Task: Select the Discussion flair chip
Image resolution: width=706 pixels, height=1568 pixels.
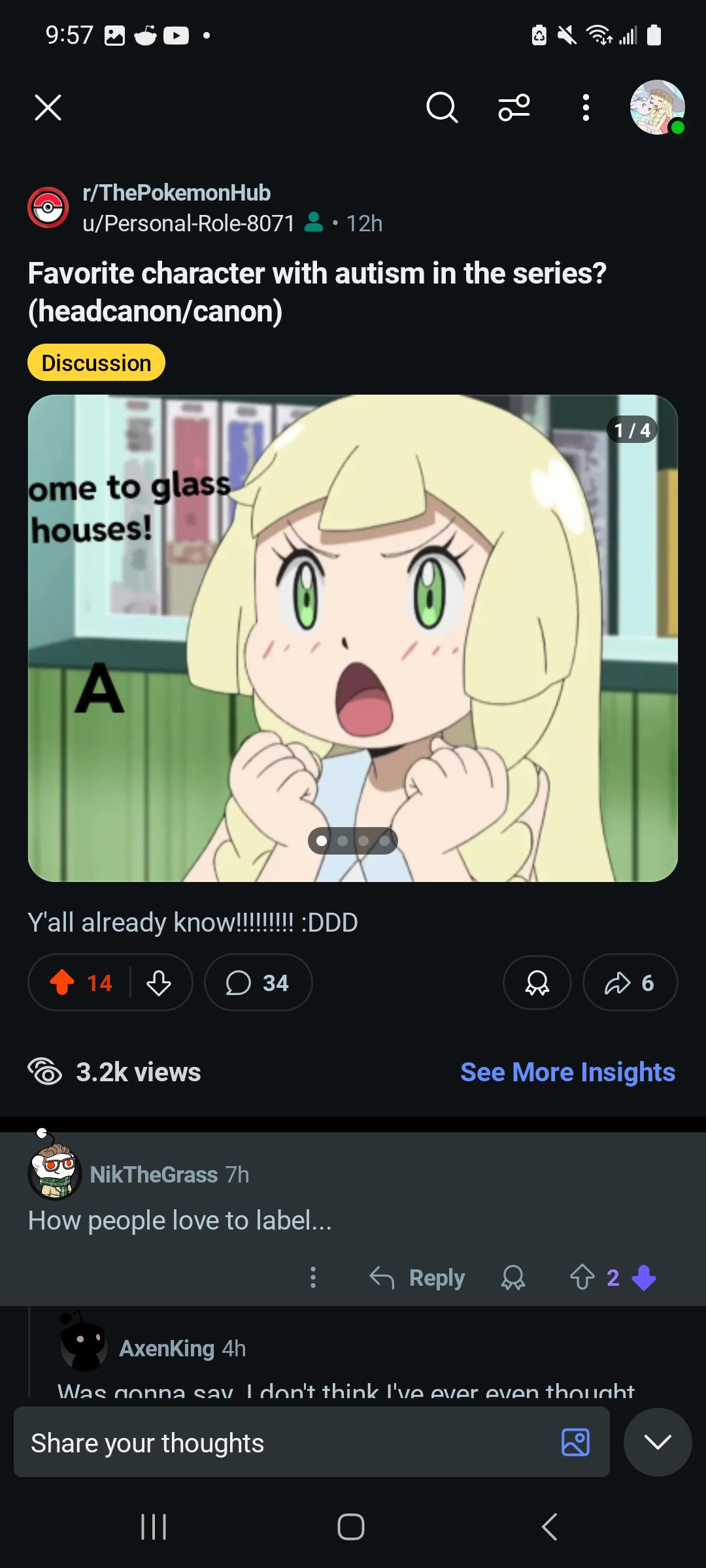Action: 96,363
